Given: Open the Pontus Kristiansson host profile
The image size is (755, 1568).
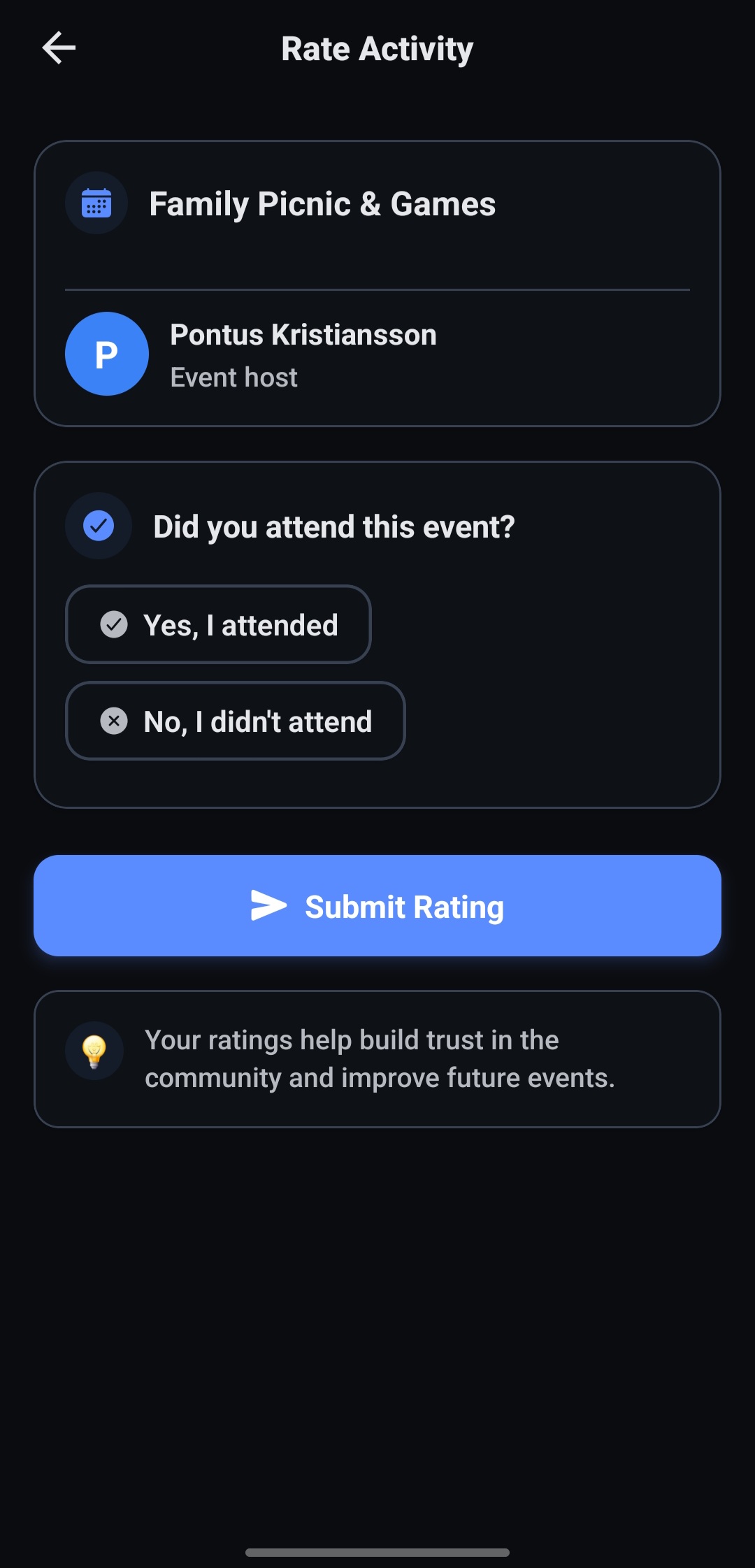Looking at the screenshot, I should pyautogui.click(x=303, y=334).
